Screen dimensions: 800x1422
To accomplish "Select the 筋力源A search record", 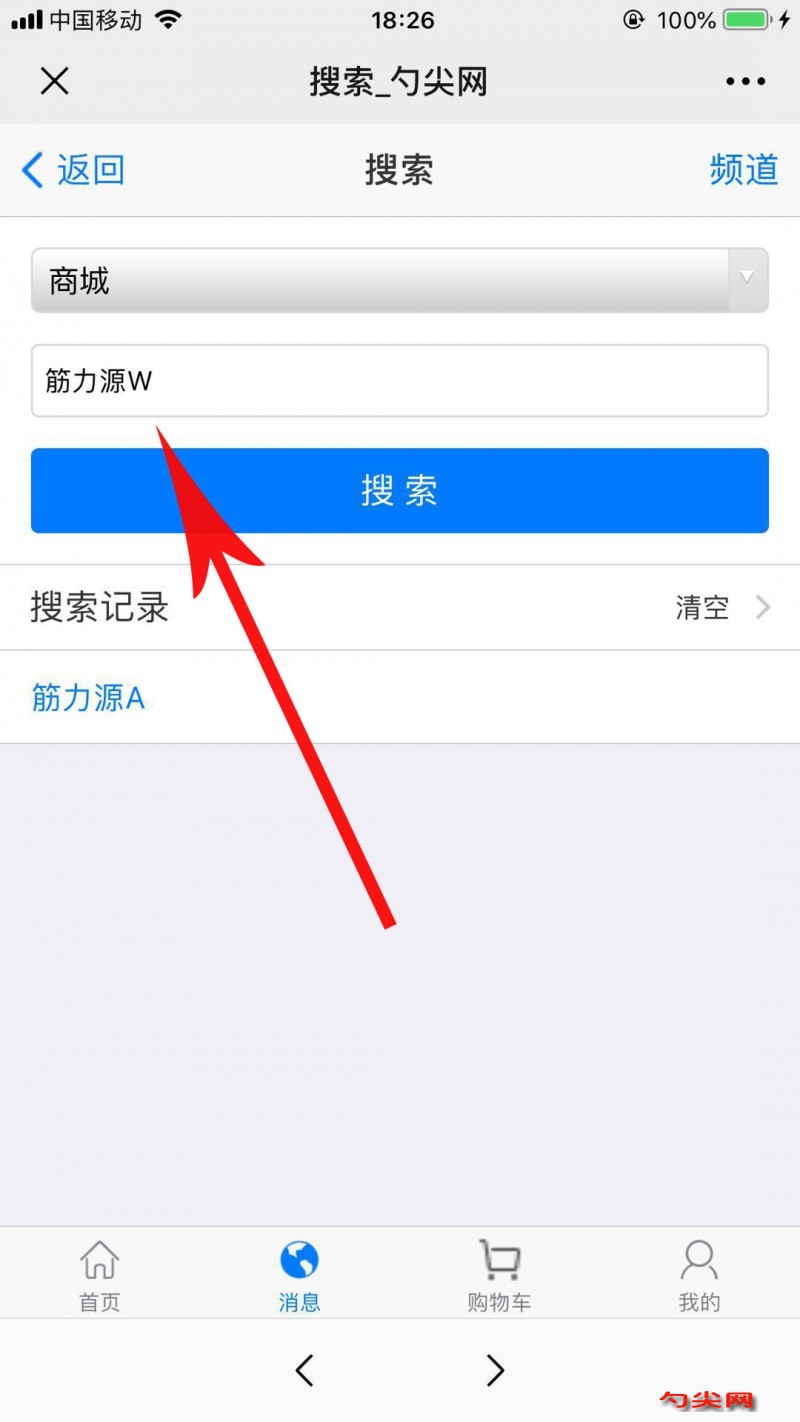I will click(x=88, y=697).
